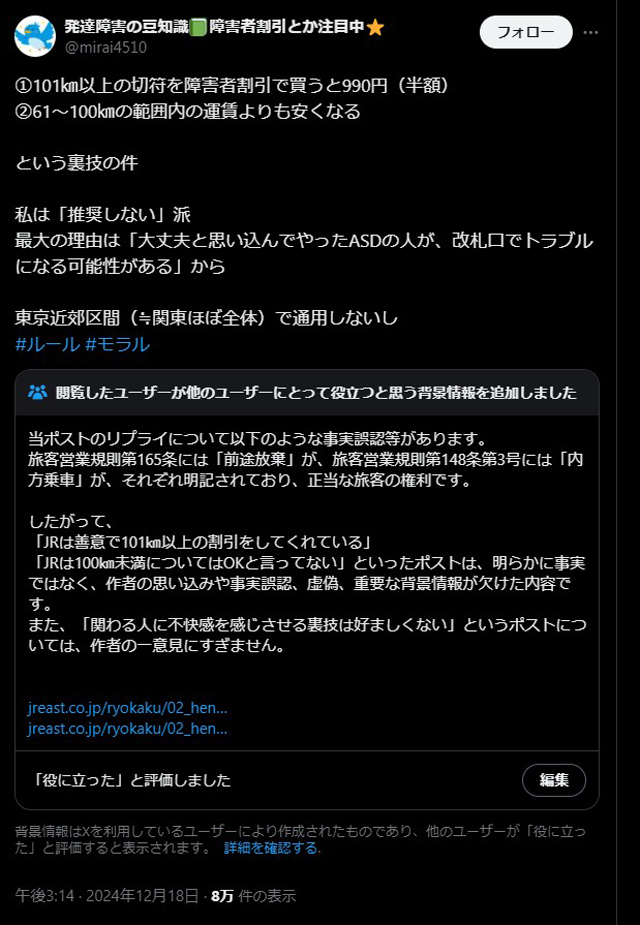Open the 詳細を確認する link
The image size is (640, 925).
click(271, 849)
